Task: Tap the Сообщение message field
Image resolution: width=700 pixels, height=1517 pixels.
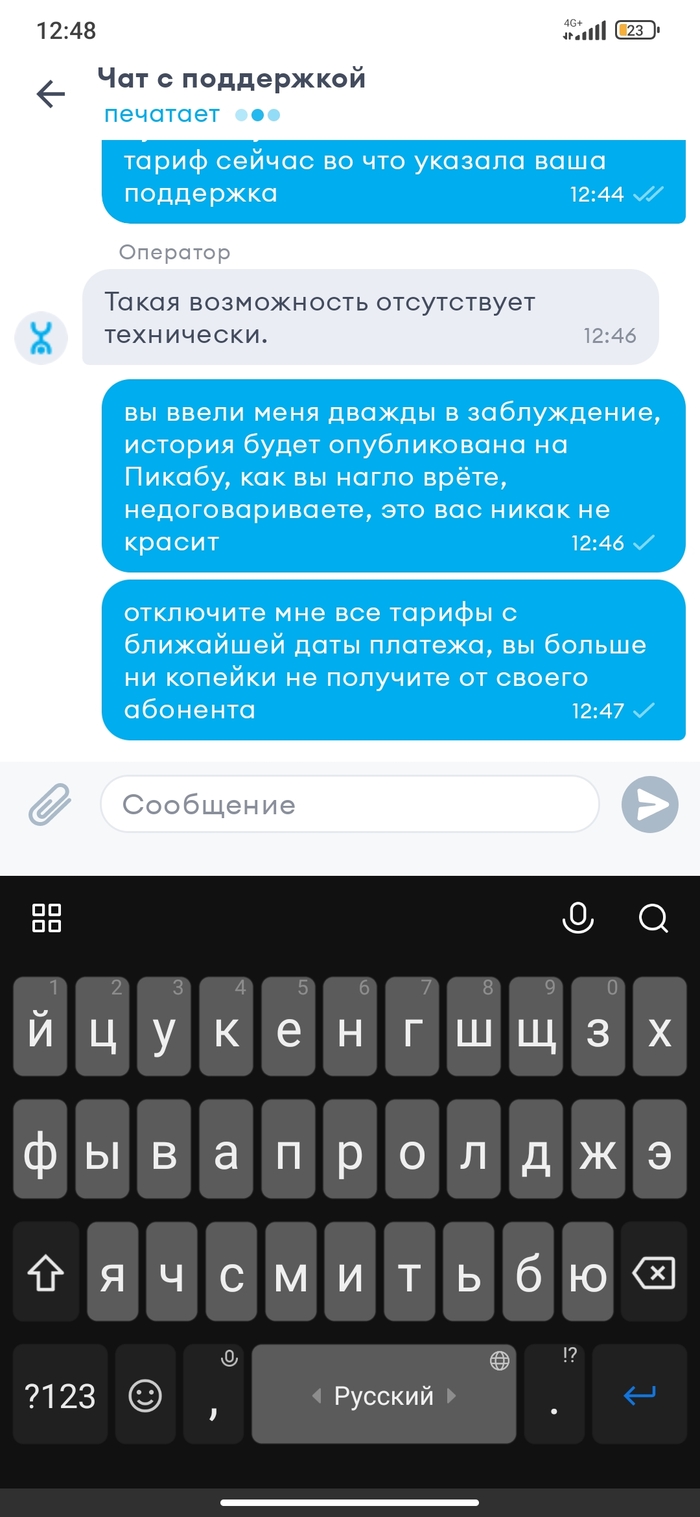Action: 349,804
